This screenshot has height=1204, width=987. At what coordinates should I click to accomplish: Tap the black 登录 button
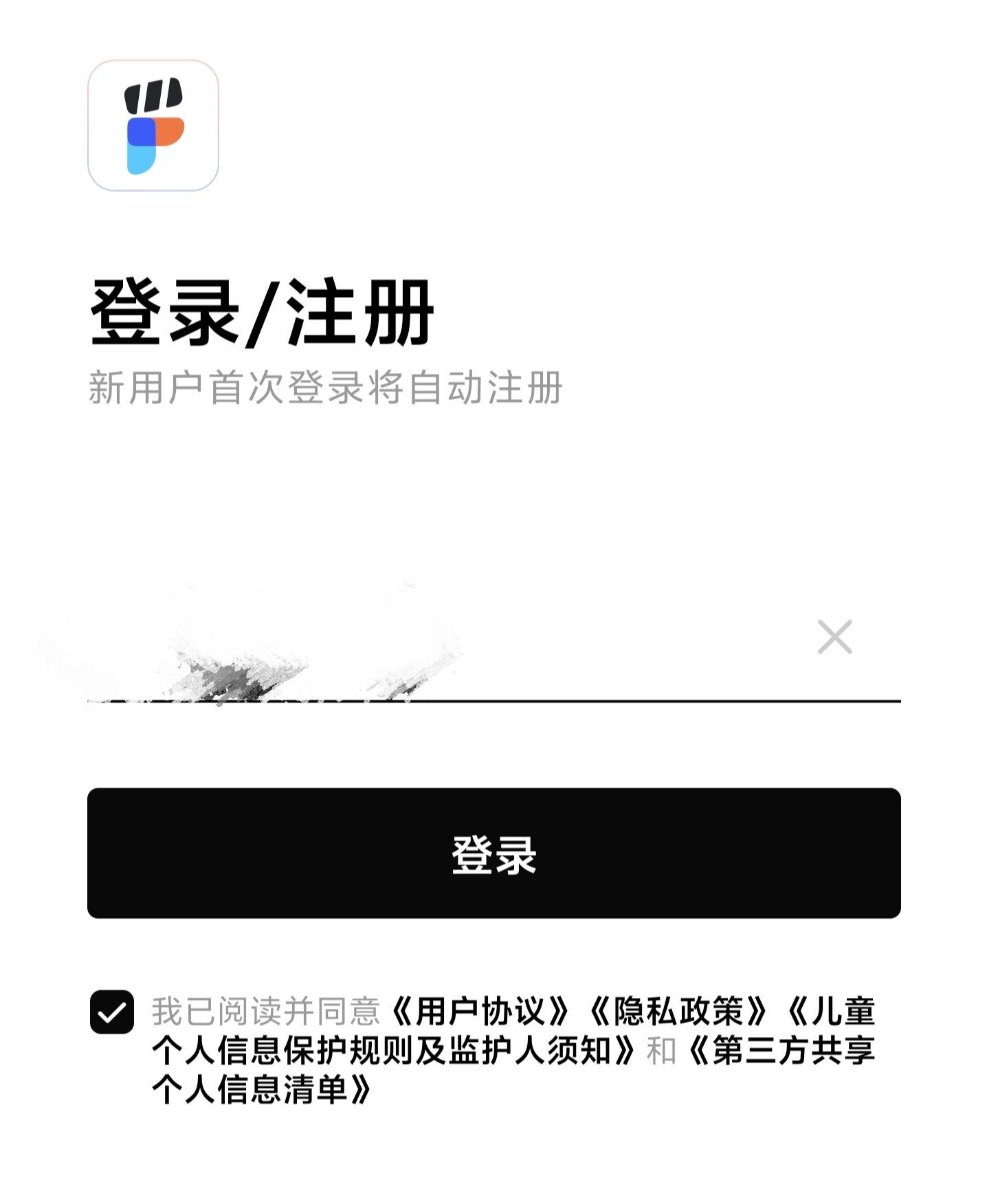[x=493, y=853]
